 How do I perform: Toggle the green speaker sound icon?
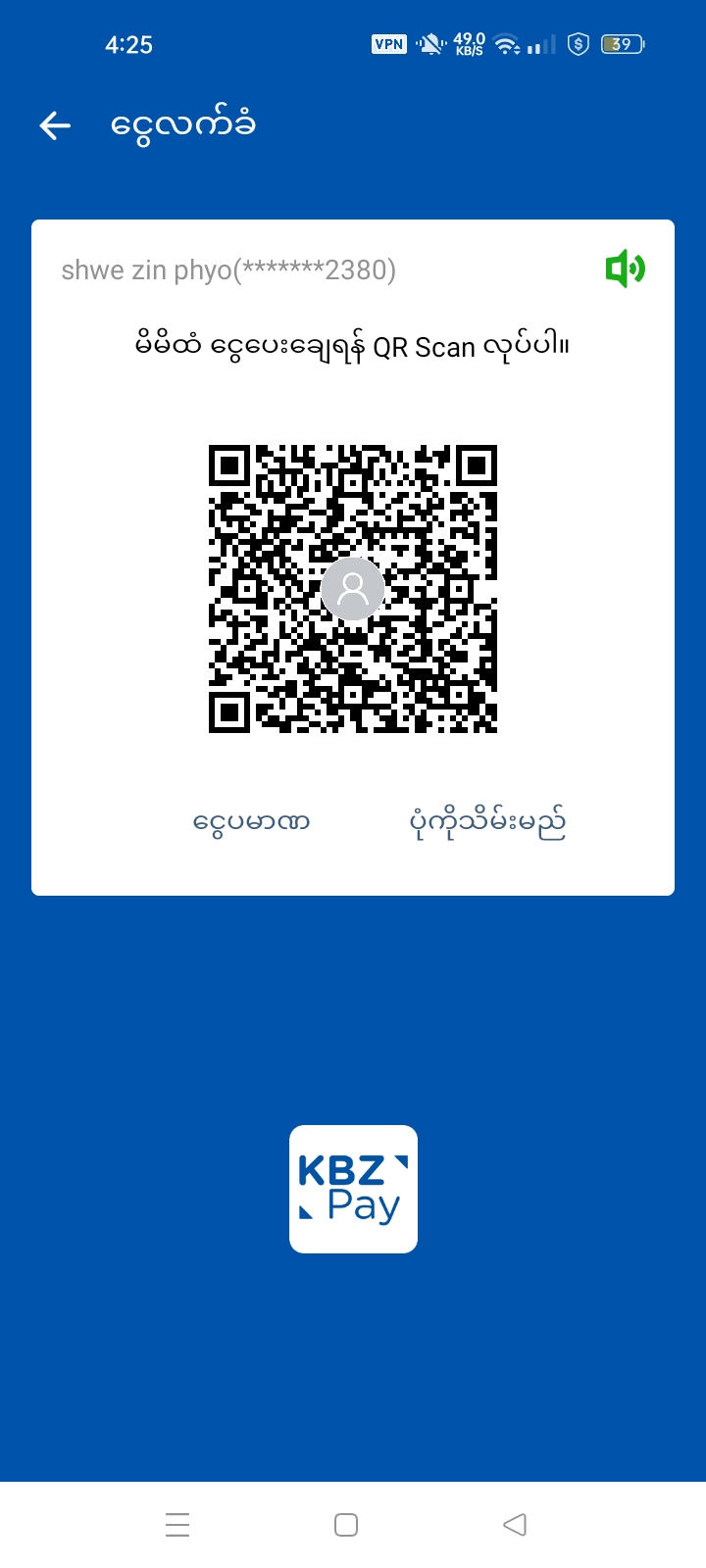point(625,269)
